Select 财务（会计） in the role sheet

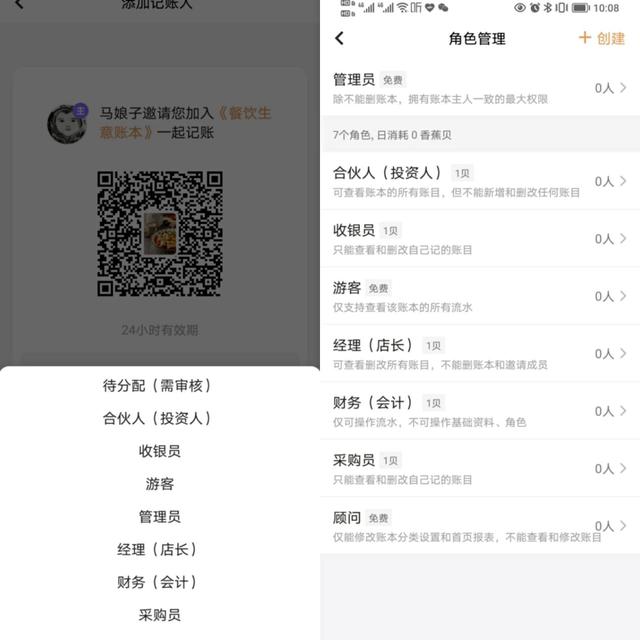159,582
